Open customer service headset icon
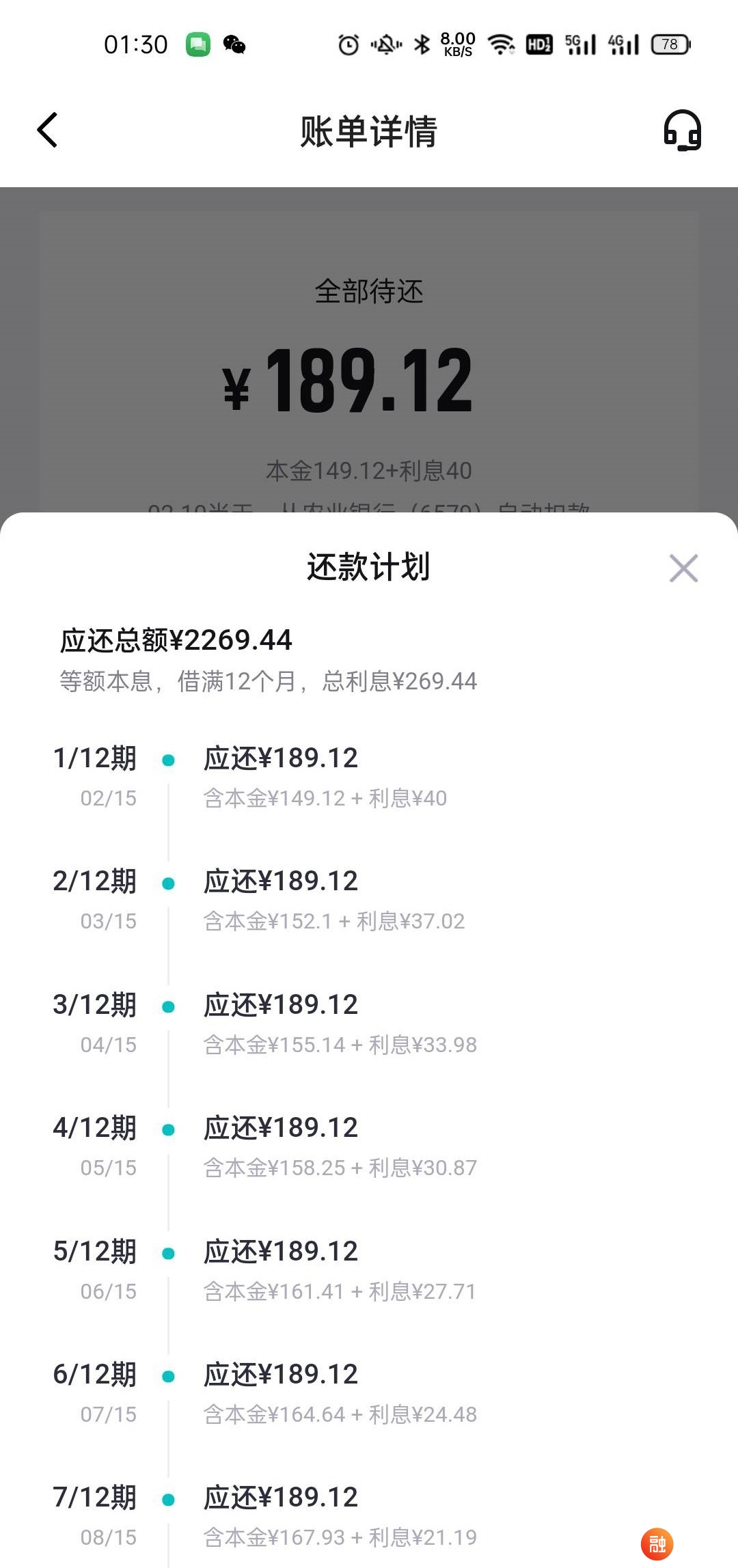Image resolution: width=738 pixels, height=1568 pixels. (682, 130)
